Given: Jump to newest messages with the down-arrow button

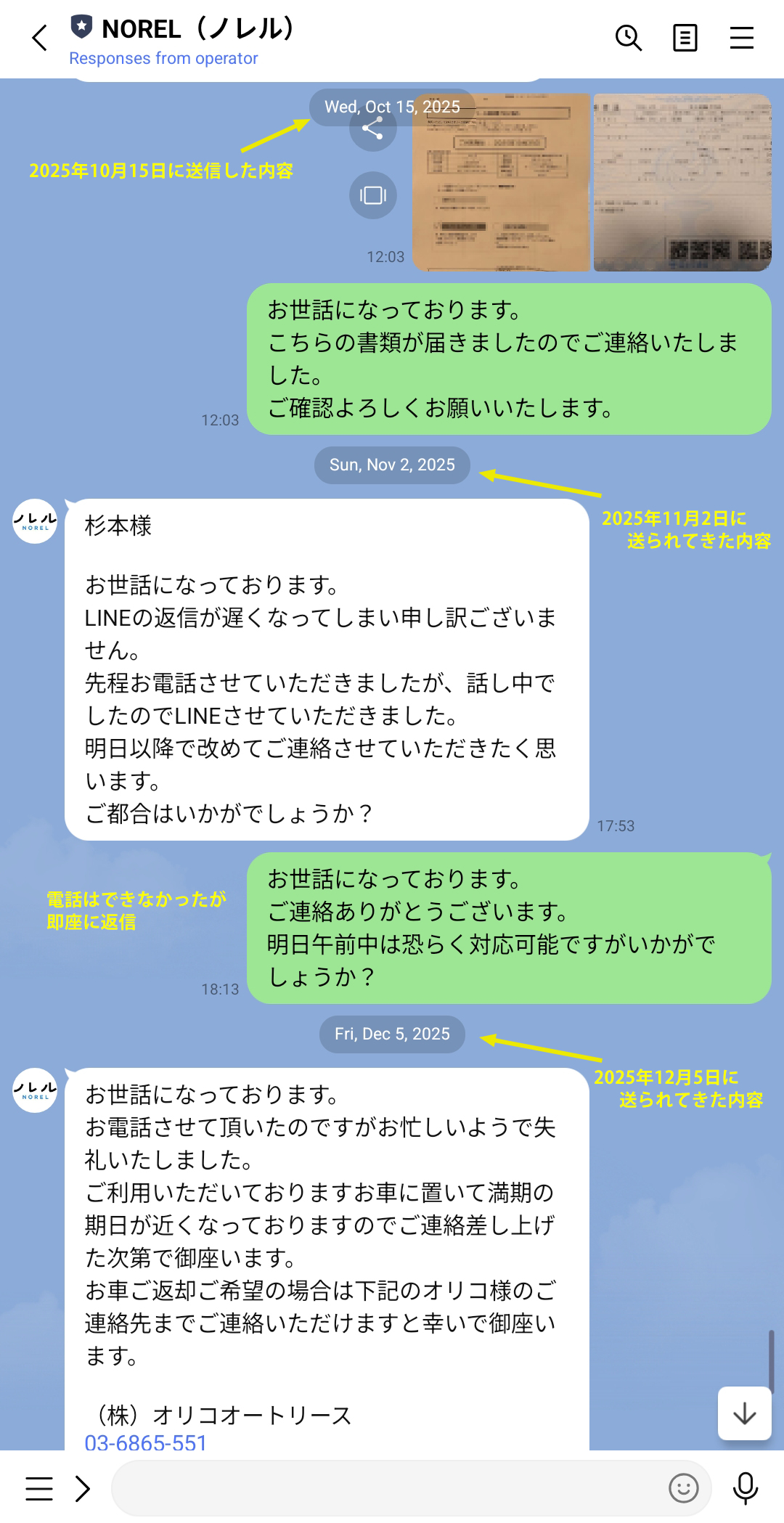Looking at the screenshot, I should click(746, 1411).
